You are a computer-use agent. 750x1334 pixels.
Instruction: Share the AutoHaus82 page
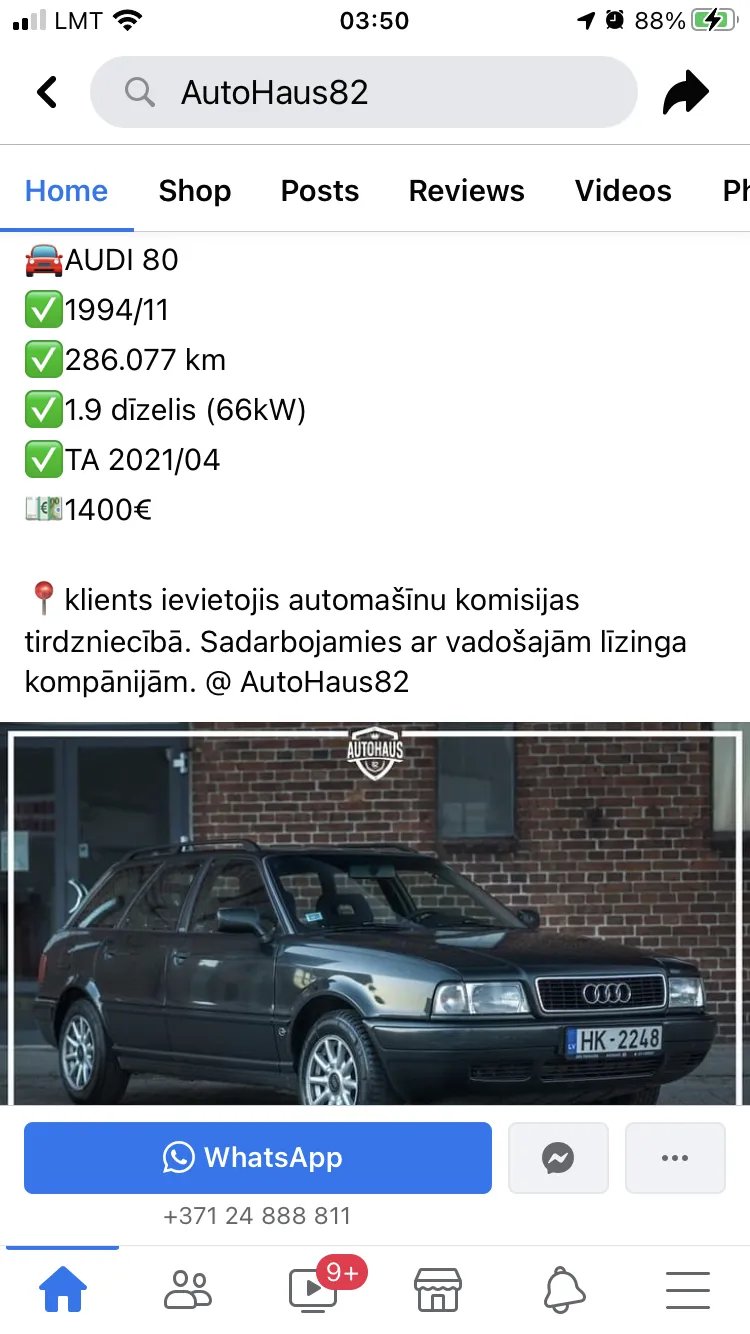click(686, 93)
